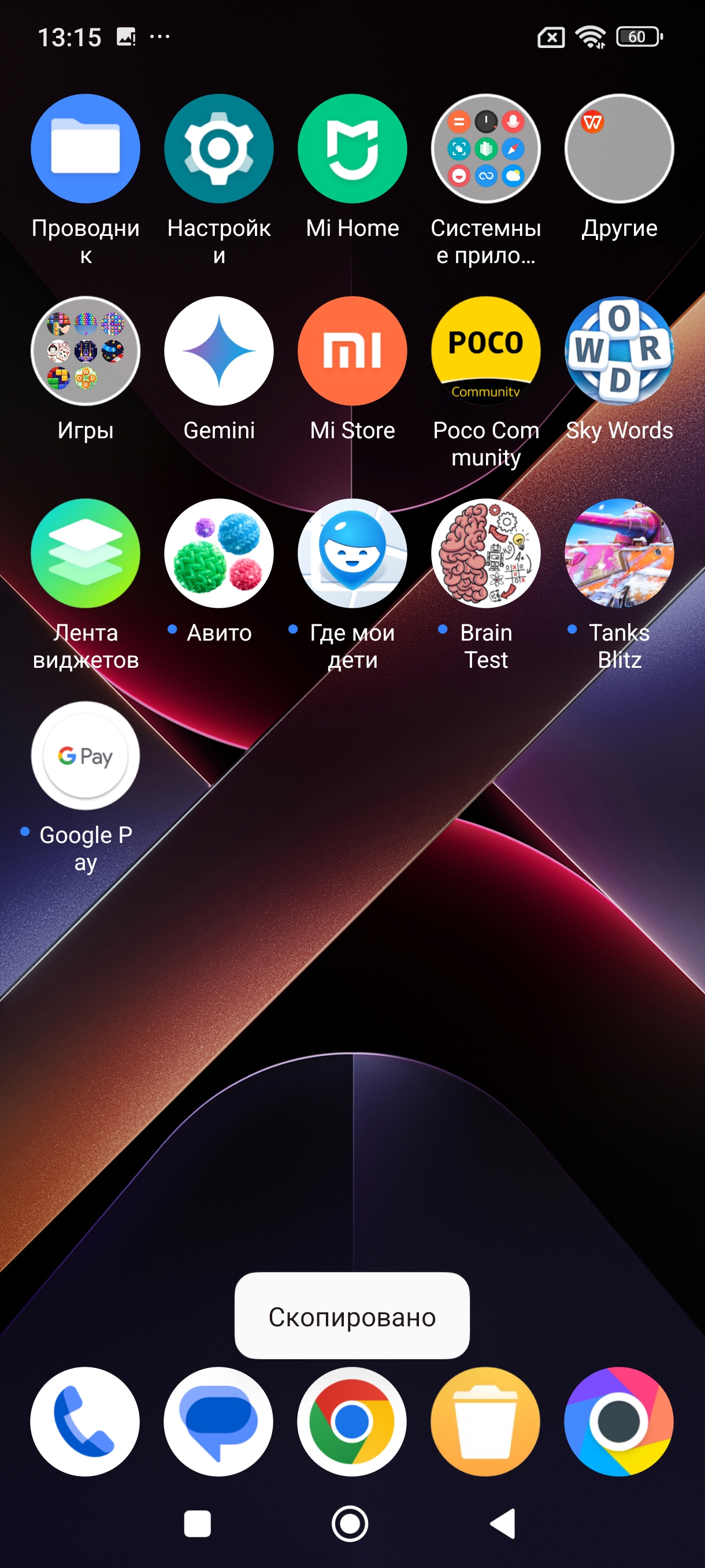Open the Игры games folder
The image size is (705, 1568).
[x=85, y=350]
